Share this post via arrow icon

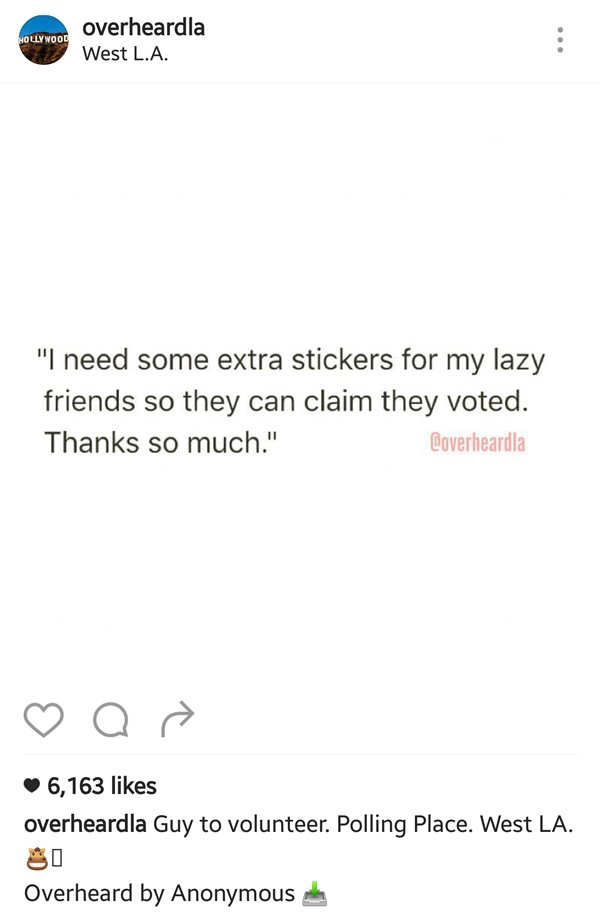pyautogui.click(x=177, y=717)
